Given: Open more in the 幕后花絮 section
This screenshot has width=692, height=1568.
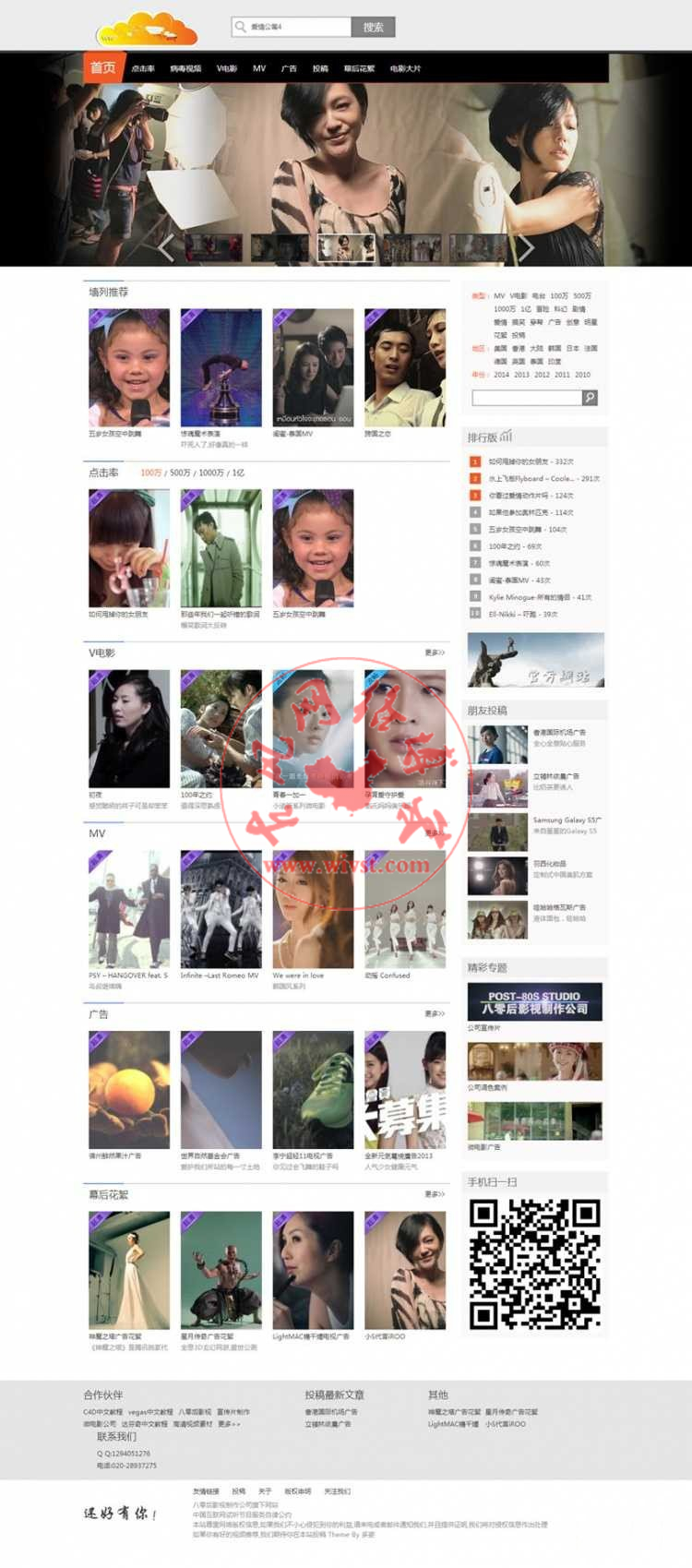Looking at the screenshot, I should point(435,1194).
